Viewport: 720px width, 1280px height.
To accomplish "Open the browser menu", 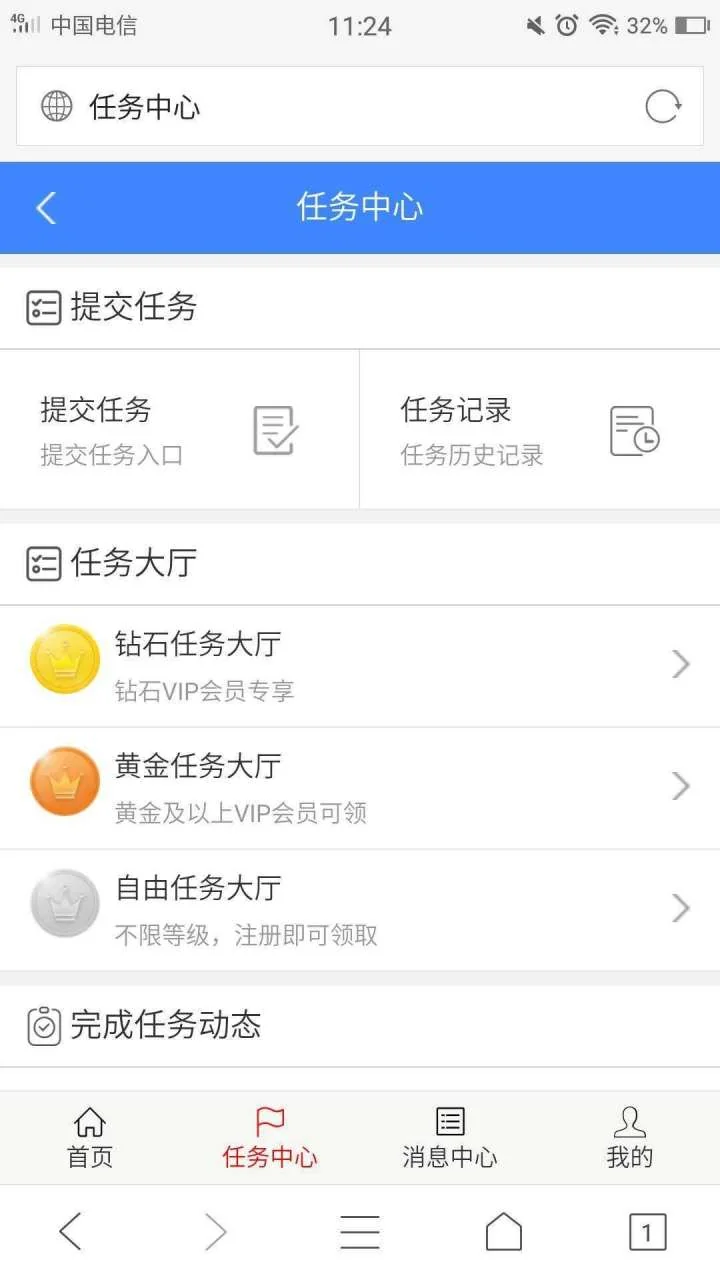I will 360,1232.
